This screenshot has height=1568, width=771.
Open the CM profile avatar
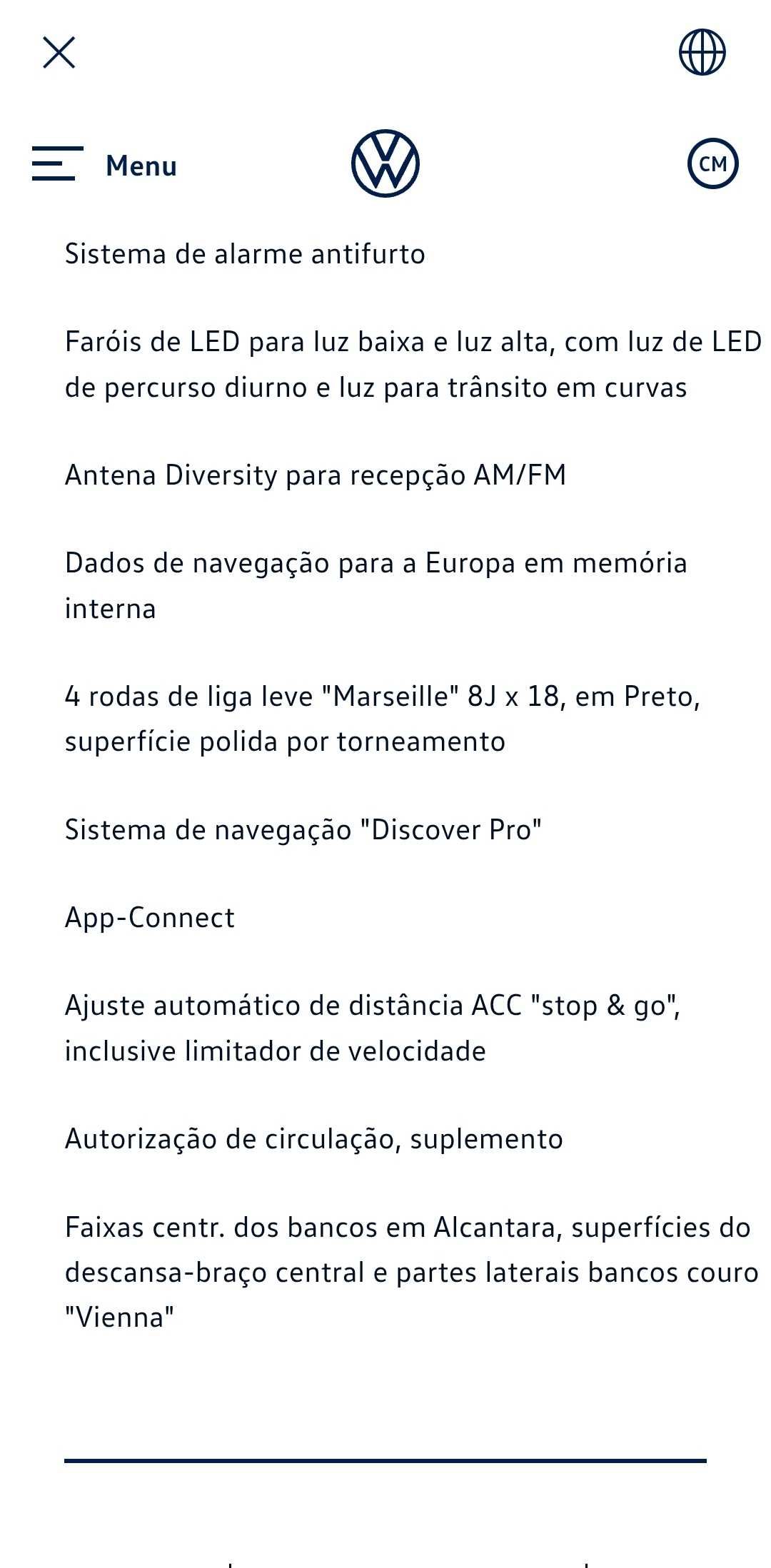[x=712, y=164]
